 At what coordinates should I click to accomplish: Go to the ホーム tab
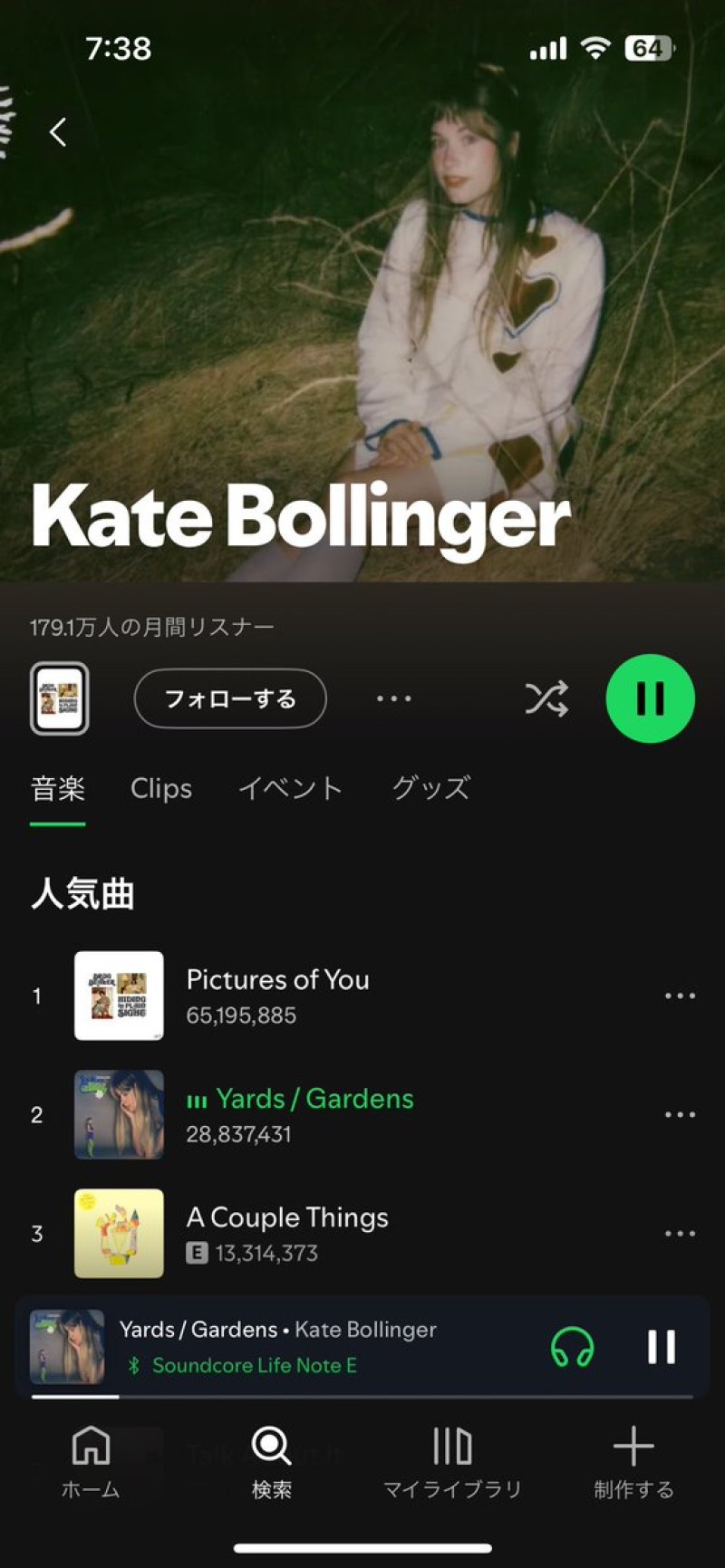[91, 1460]
